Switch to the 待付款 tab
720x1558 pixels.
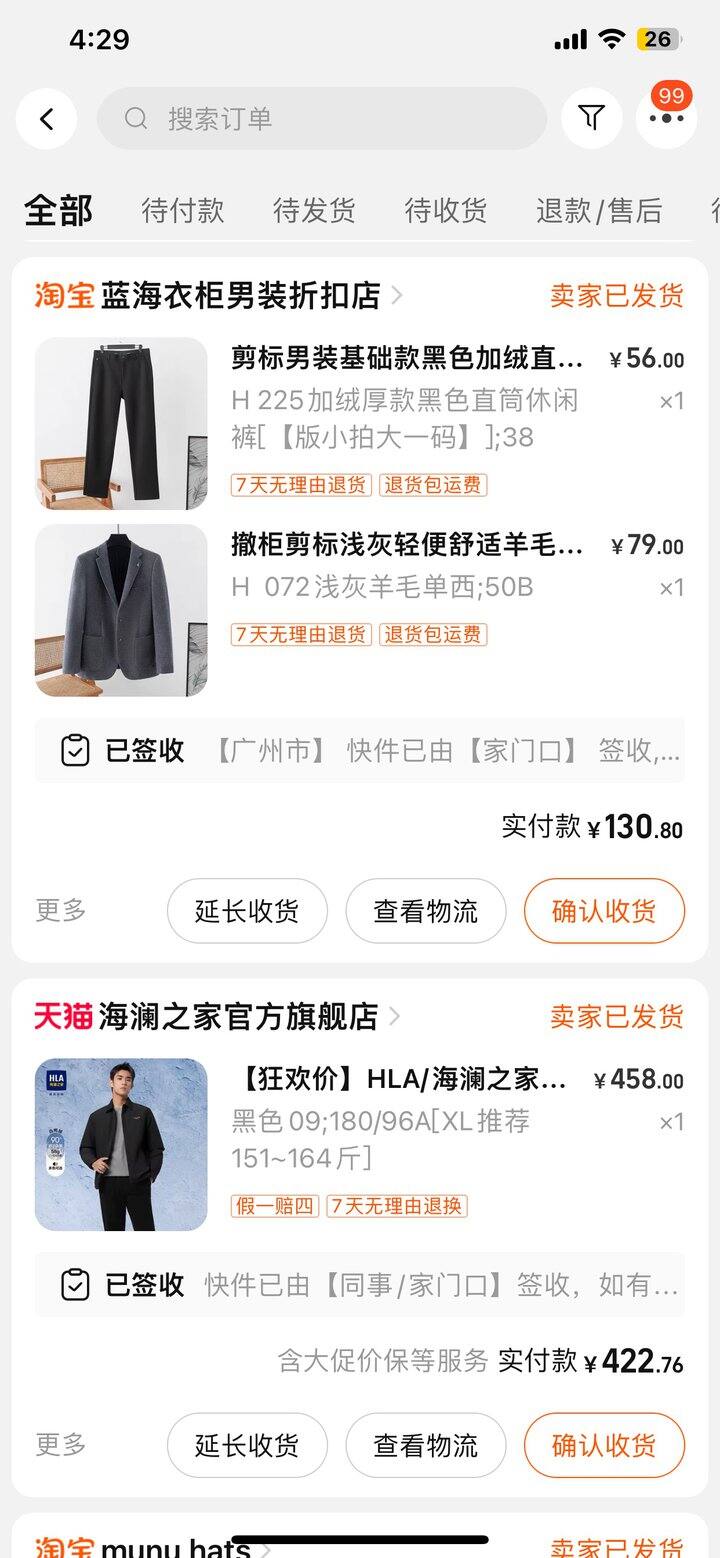click(183, 211)
